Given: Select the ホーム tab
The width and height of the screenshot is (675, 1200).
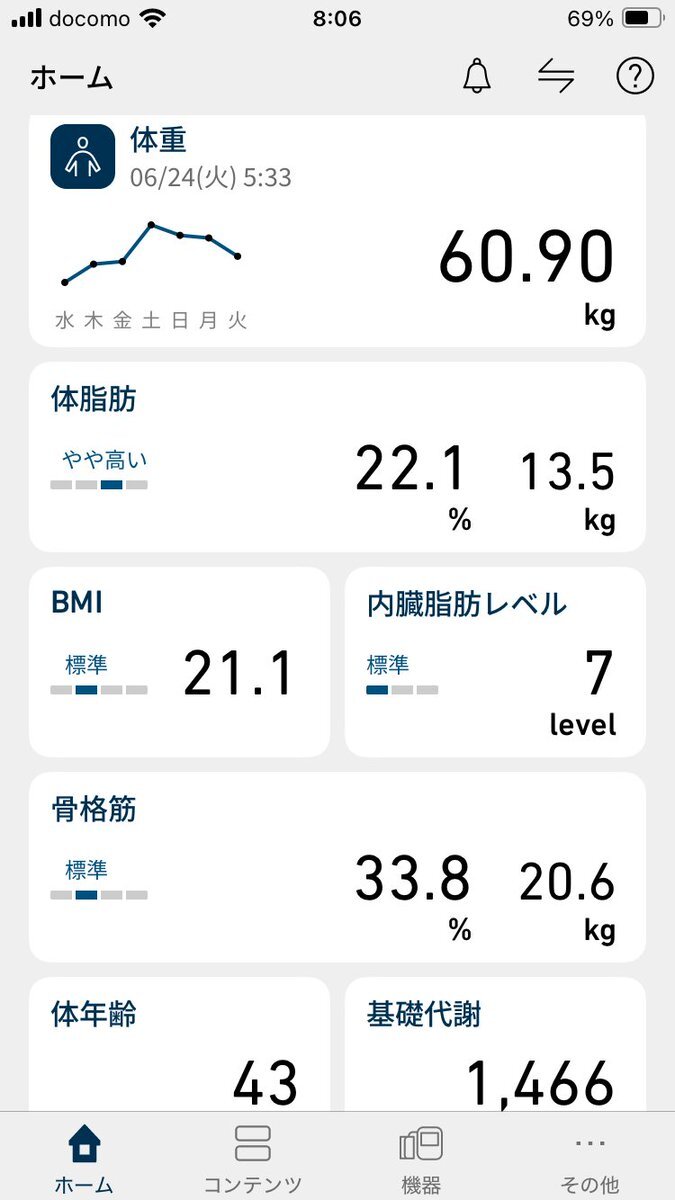Looking at the screenshot, I should pos(84,1158).
